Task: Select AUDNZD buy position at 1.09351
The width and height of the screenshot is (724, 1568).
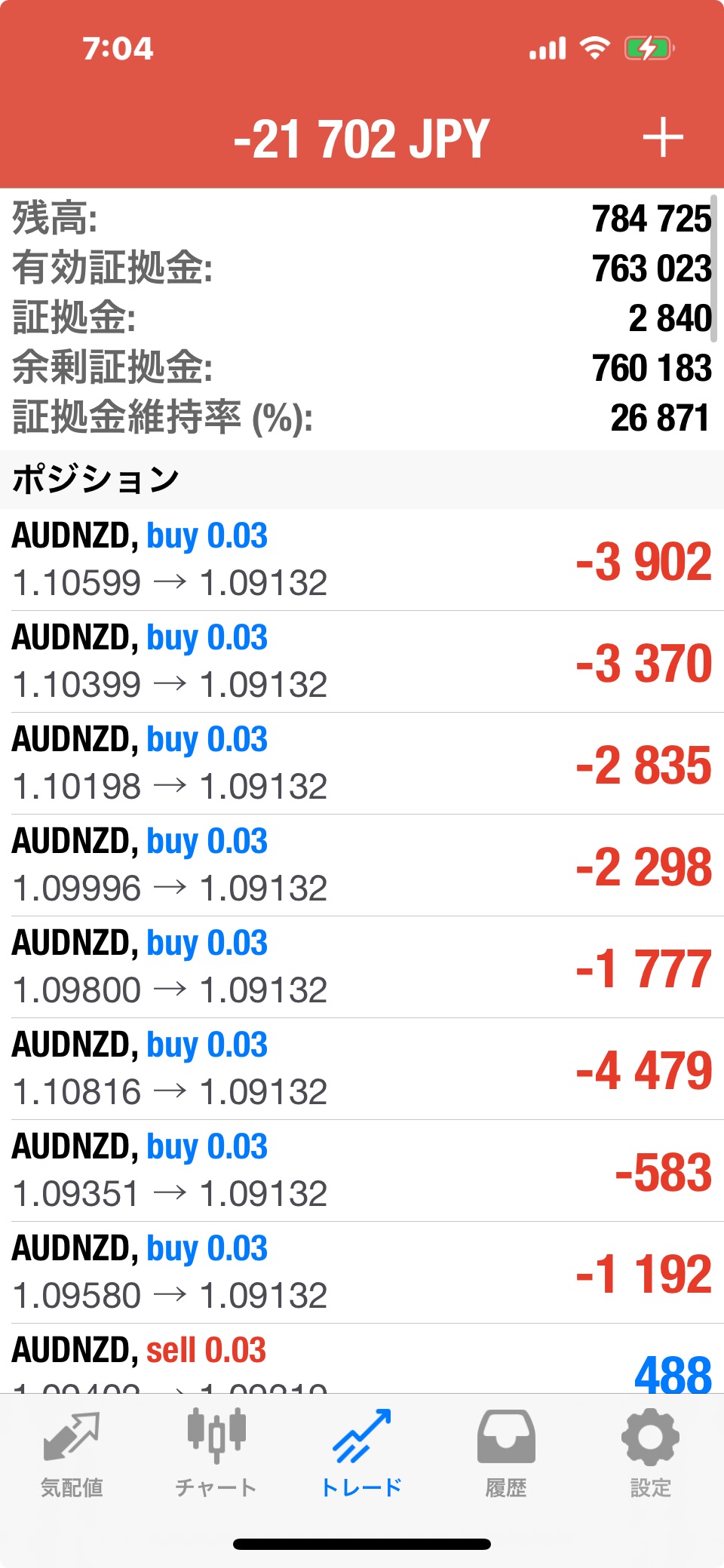Action: click(x=362, y=1171)
